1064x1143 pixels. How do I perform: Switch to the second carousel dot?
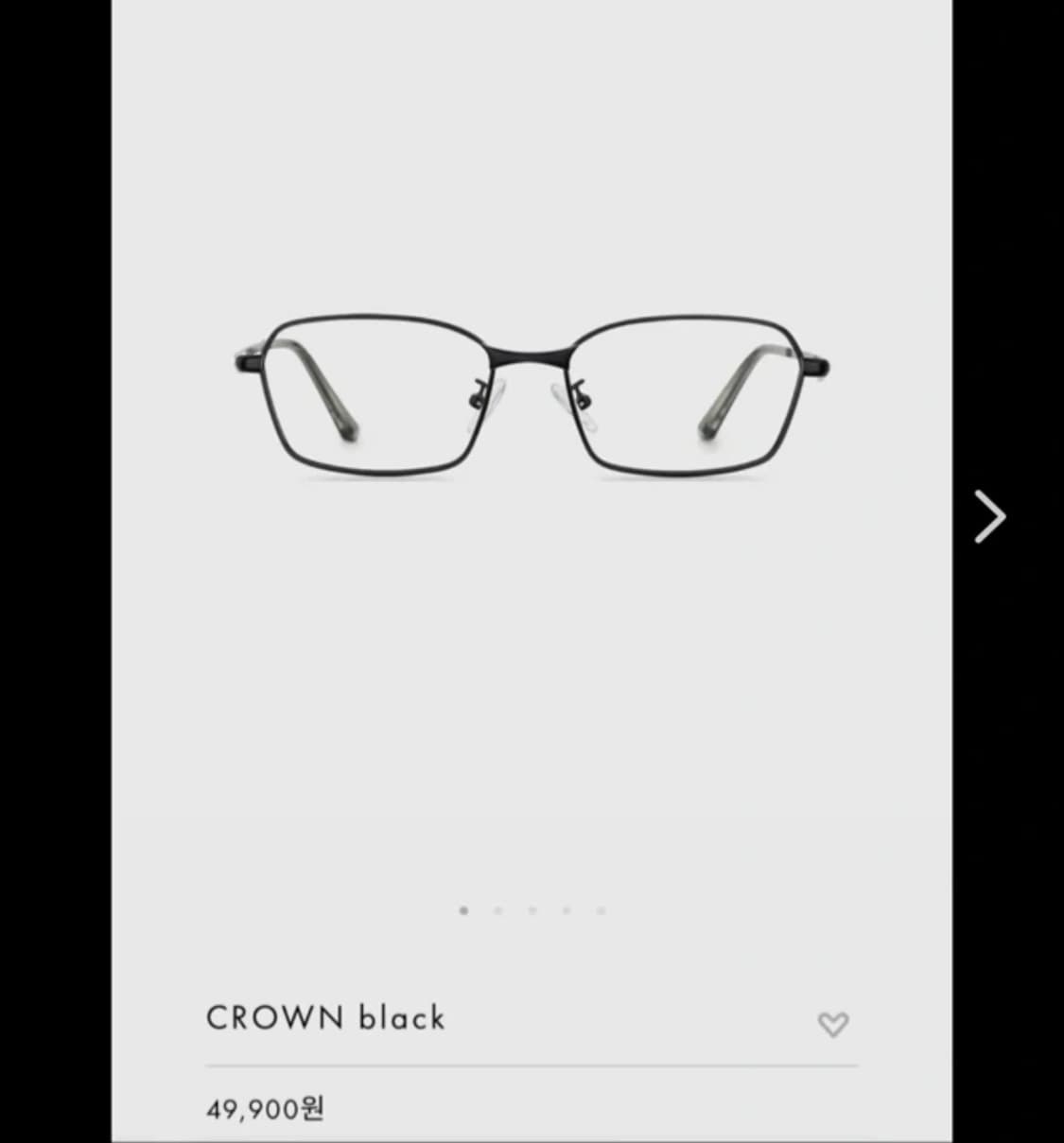coord(497,910)
